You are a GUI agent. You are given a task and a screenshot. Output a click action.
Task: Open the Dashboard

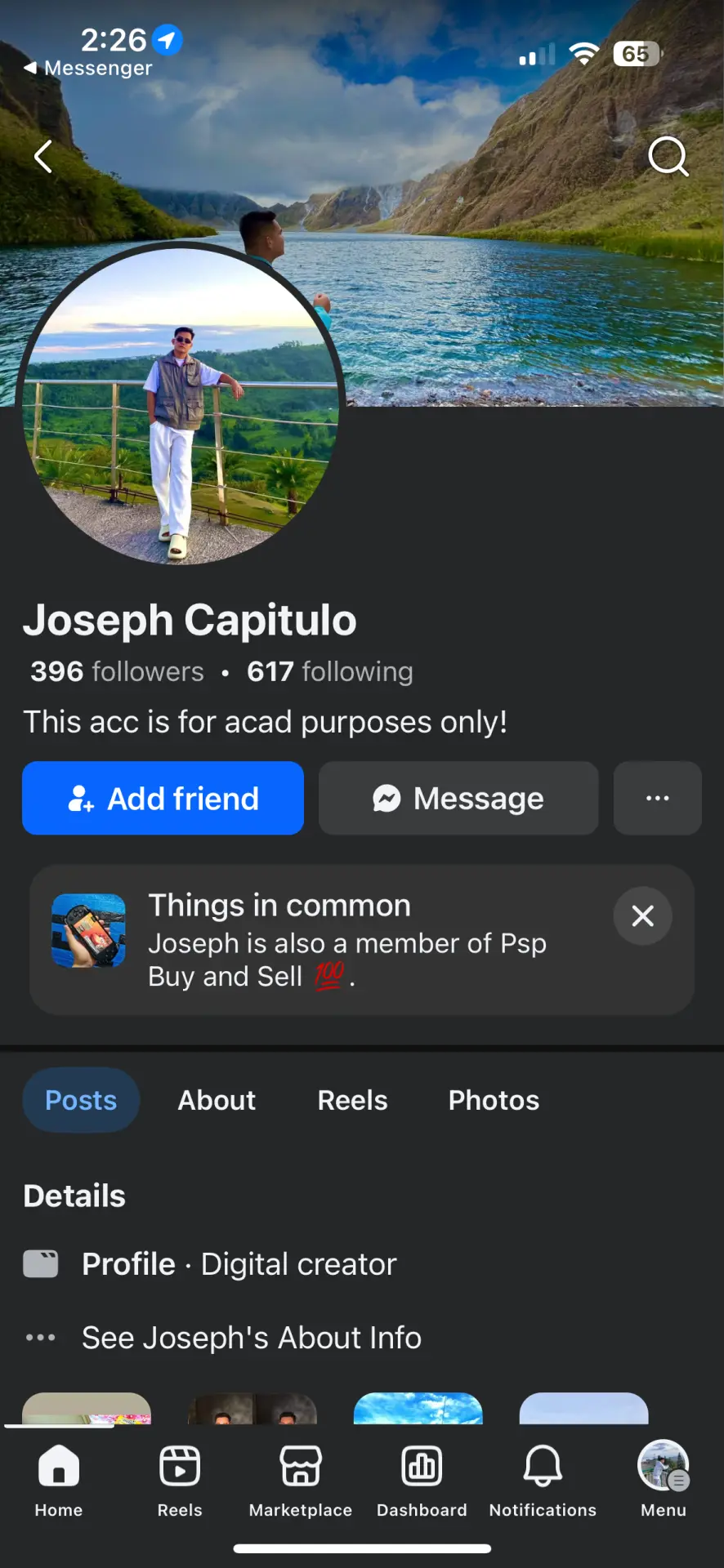pos(422,1481)
